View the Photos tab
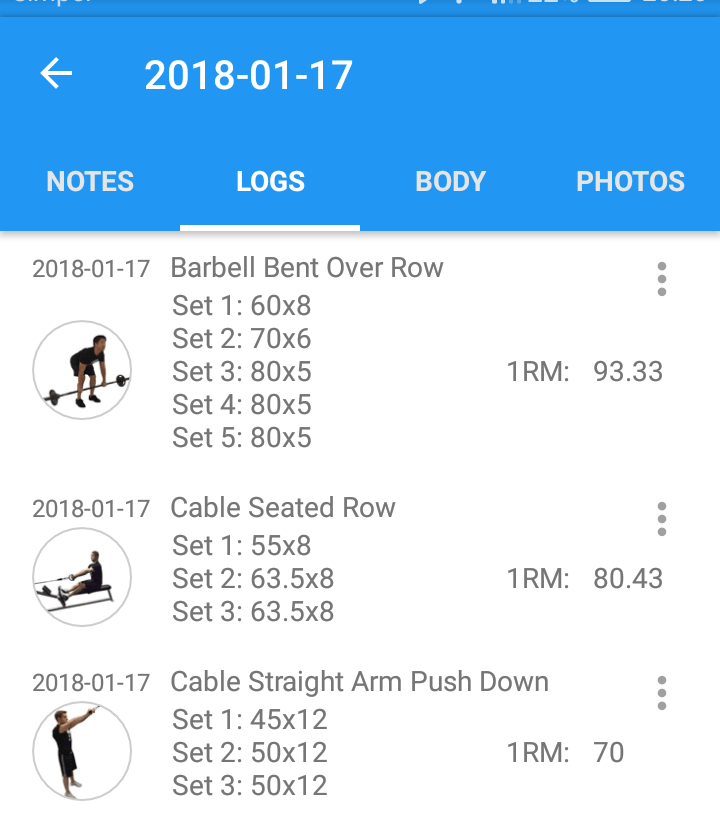The height and width of the screenshot is (830, 720). click(x=630, y=182)
